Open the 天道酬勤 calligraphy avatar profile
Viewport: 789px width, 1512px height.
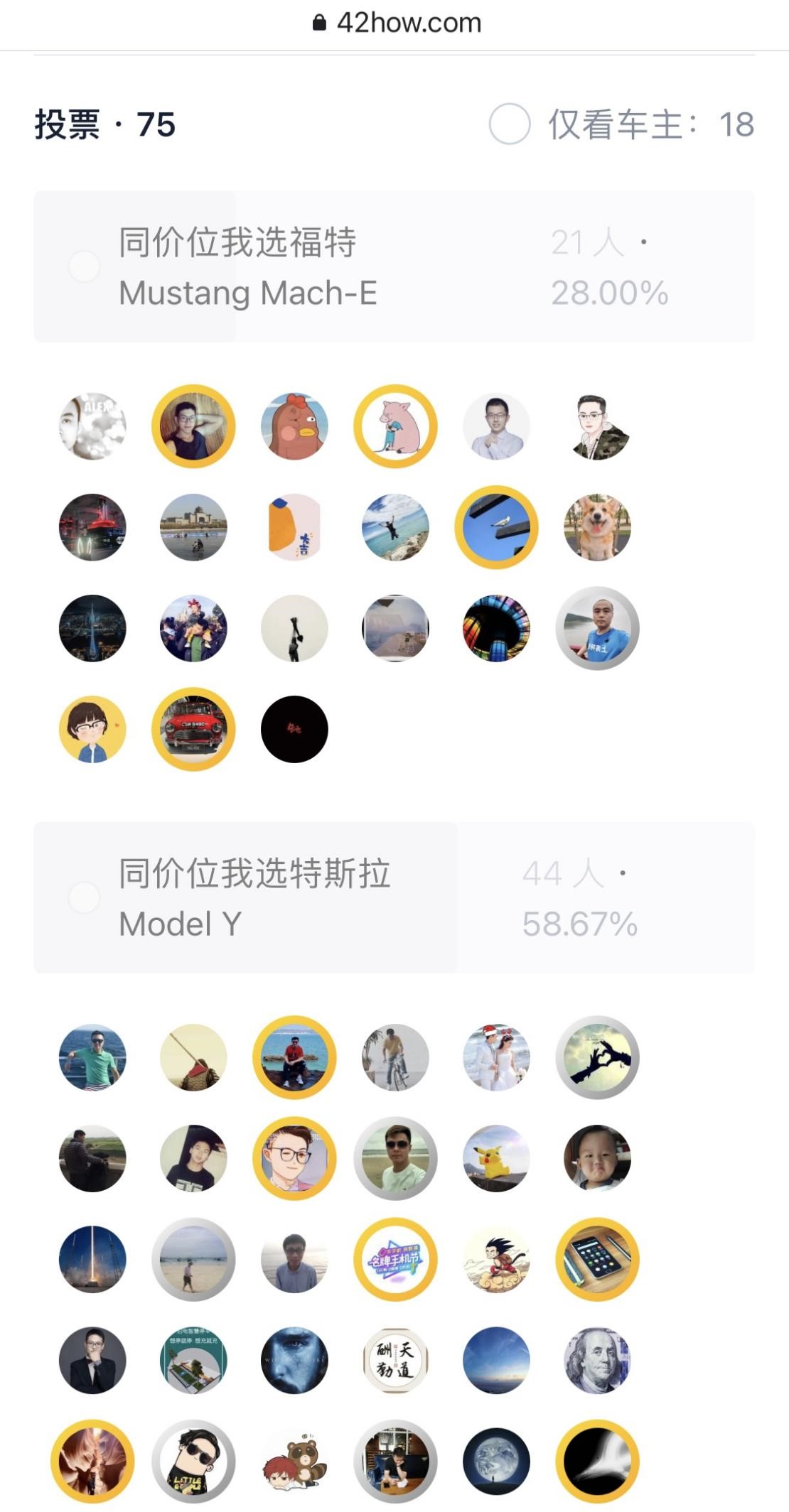(x=395, y=1360)
